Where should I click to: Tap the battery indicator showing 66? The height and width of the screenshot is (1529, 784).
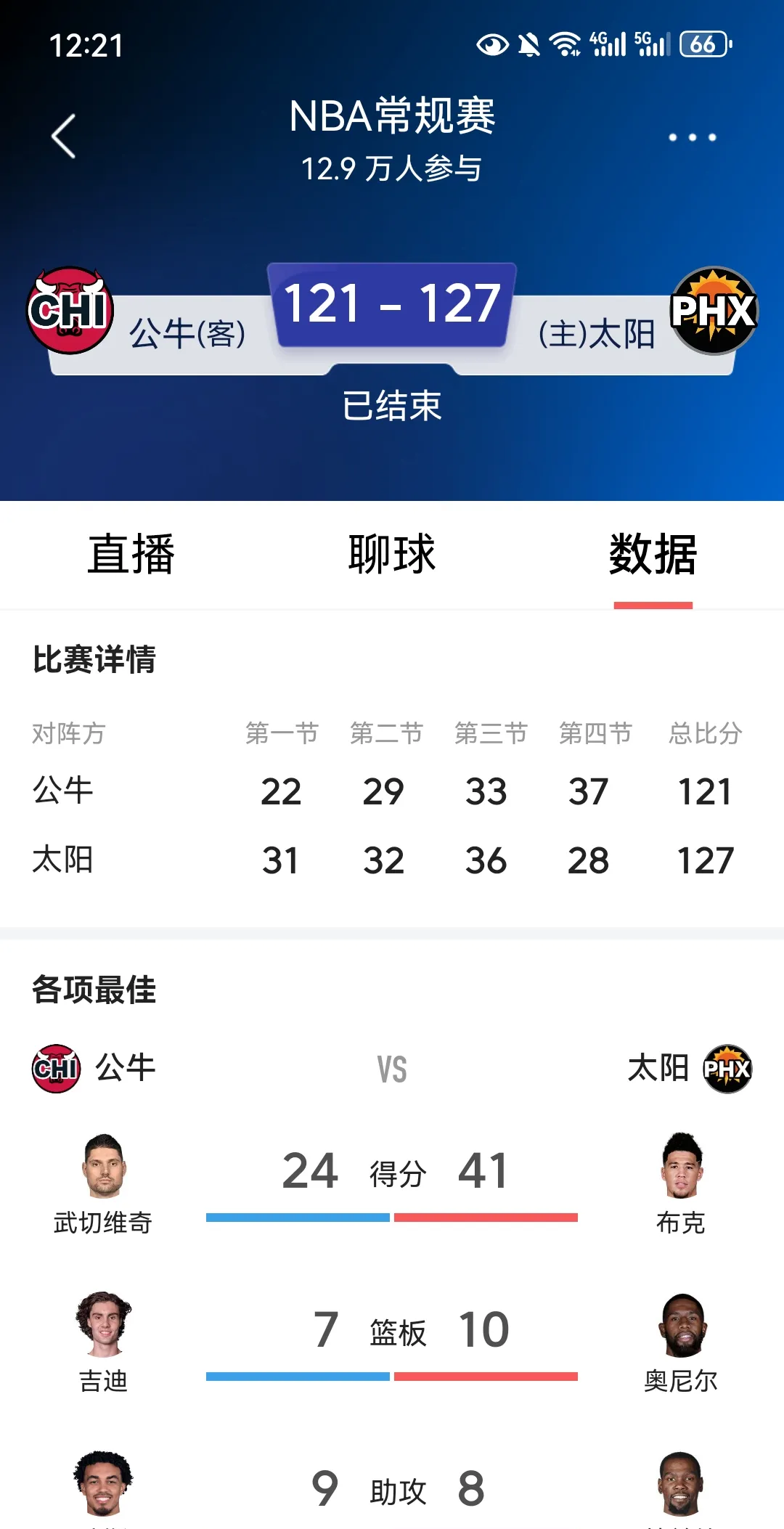(699, 45)
